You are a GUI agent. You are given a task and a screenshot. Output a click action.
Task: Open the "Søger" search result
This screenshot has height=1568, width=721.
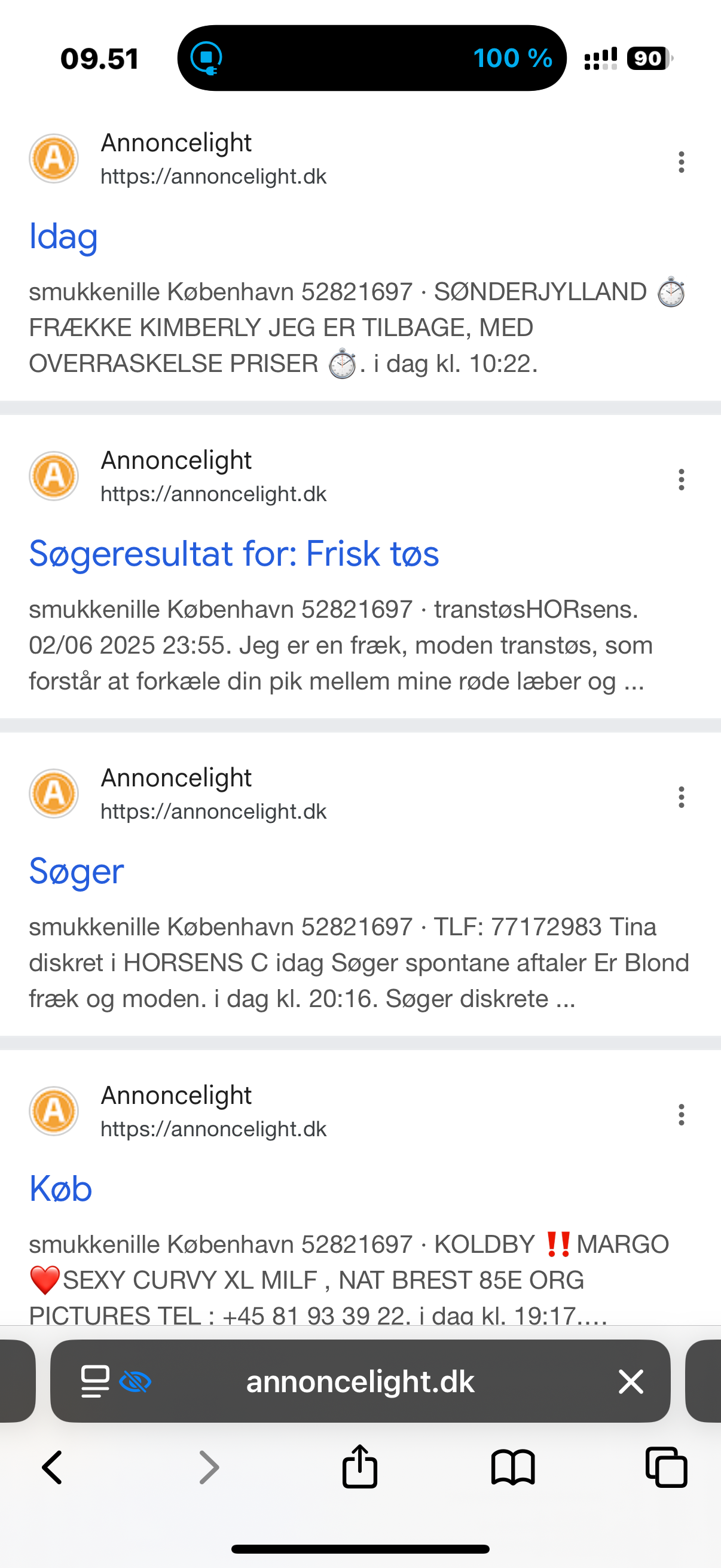[x=77, y=871]
